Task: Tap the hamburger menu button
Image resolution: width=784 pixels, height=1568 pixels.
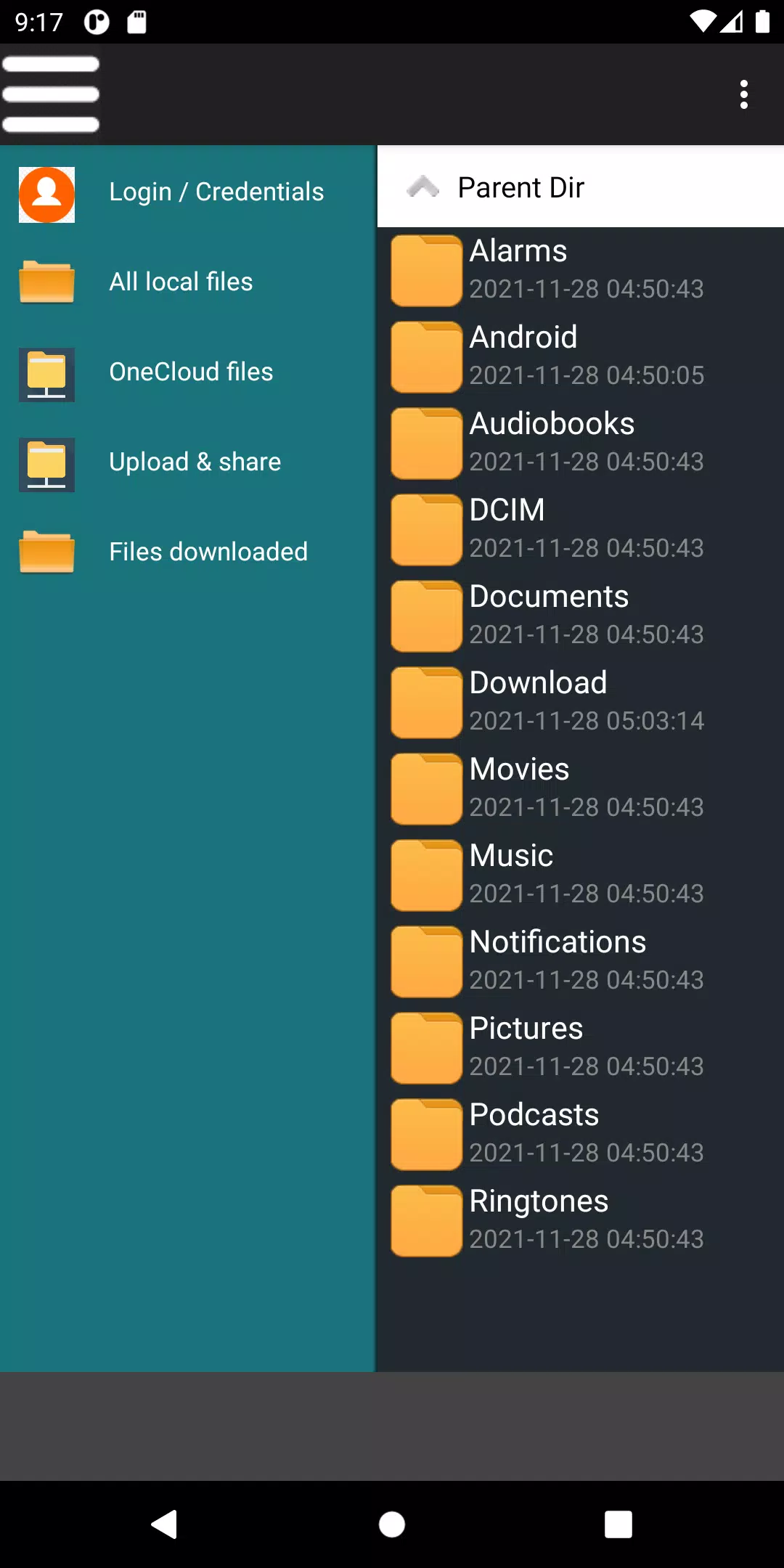Action: (x=51, y=94)
